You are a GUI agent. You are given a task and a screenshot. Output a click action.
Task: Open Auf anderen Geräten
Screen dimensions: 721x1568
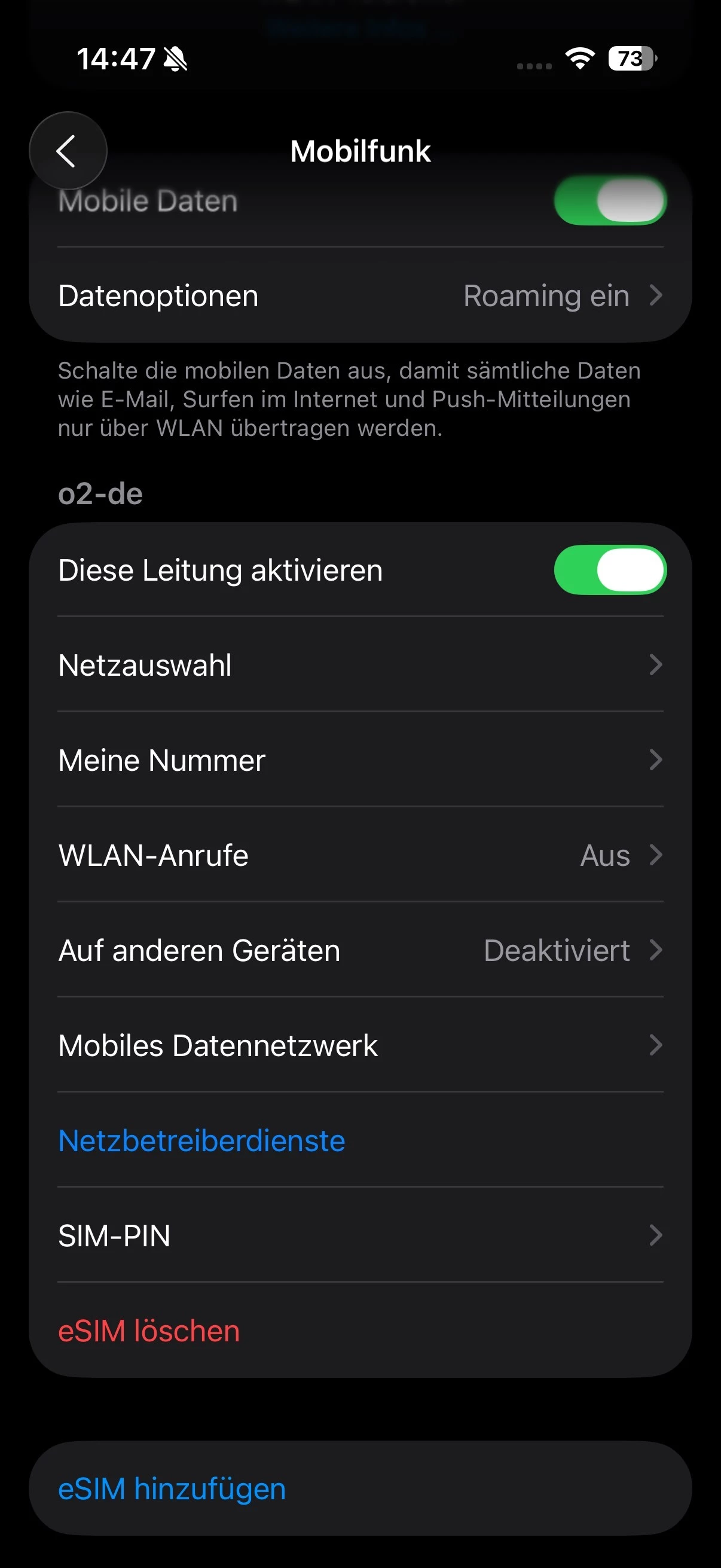pos(360,950)
